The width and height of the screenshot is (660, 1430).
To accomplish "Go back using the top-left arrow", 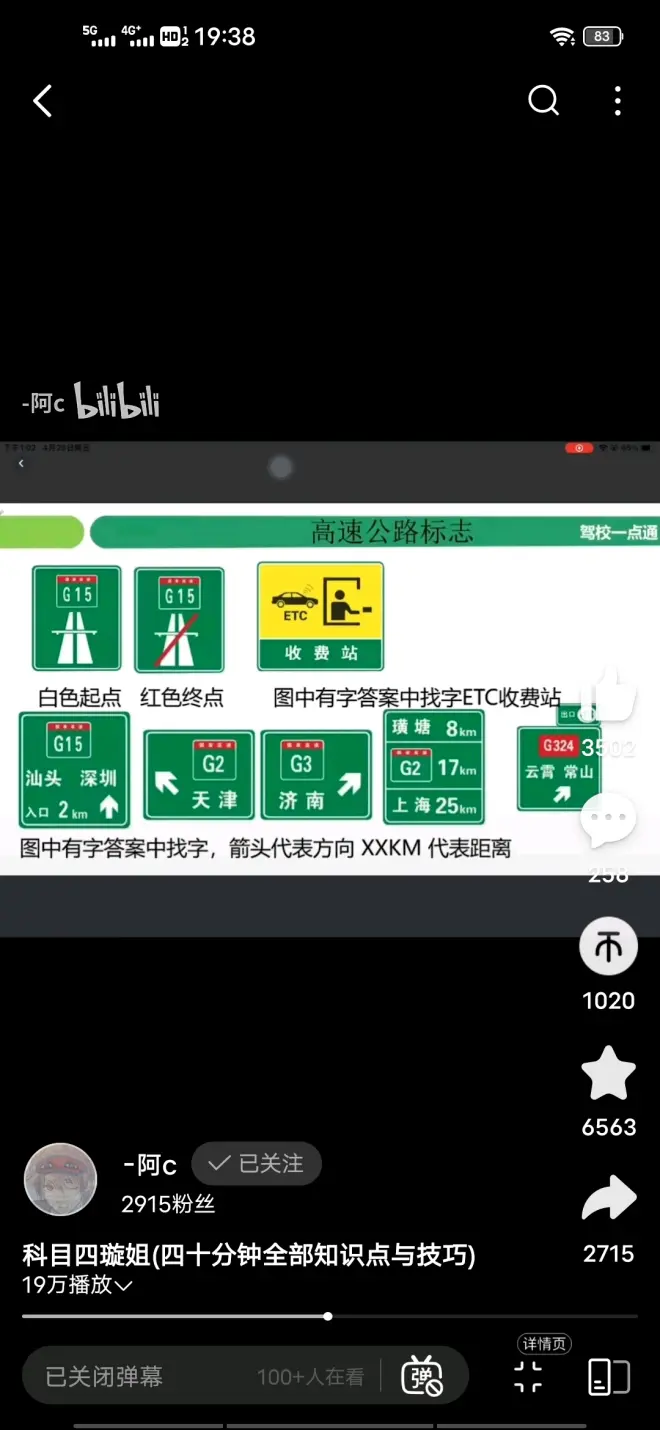I will 42,101.
